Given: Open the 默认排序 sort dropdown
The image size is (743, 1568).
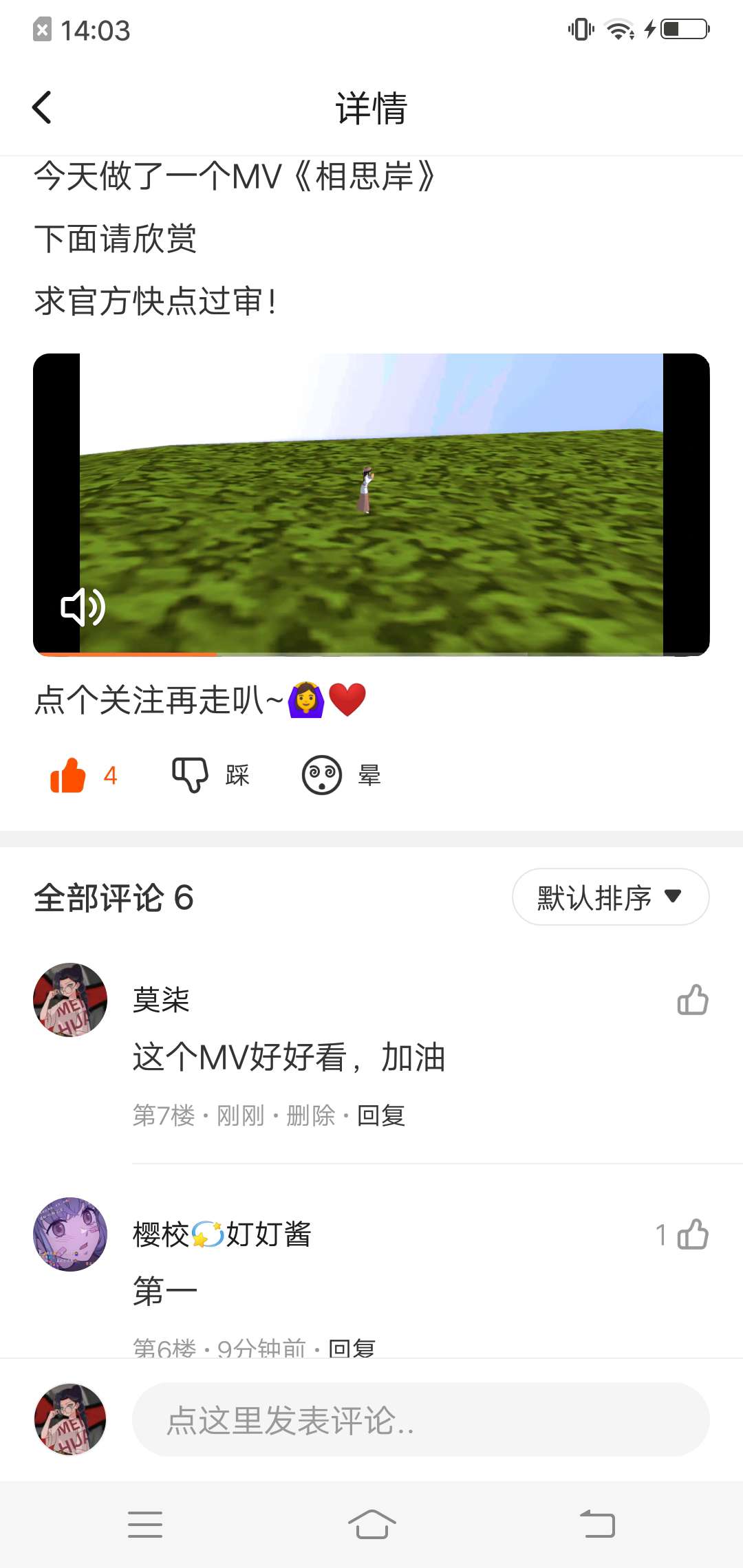Looking at the screenshot, I should click(x=610, y=897).
